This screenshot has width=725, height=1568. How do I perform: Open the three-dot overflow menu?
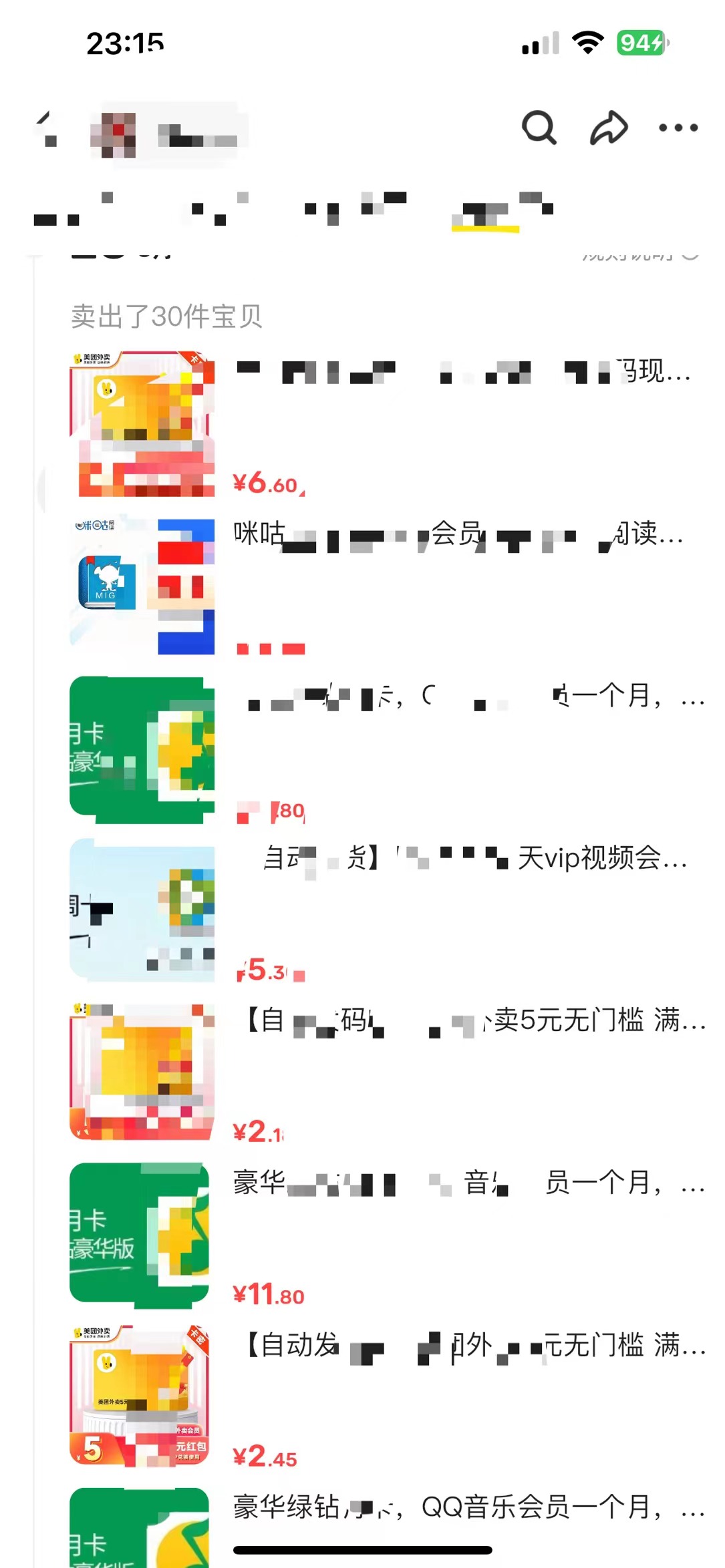point(678,128)
